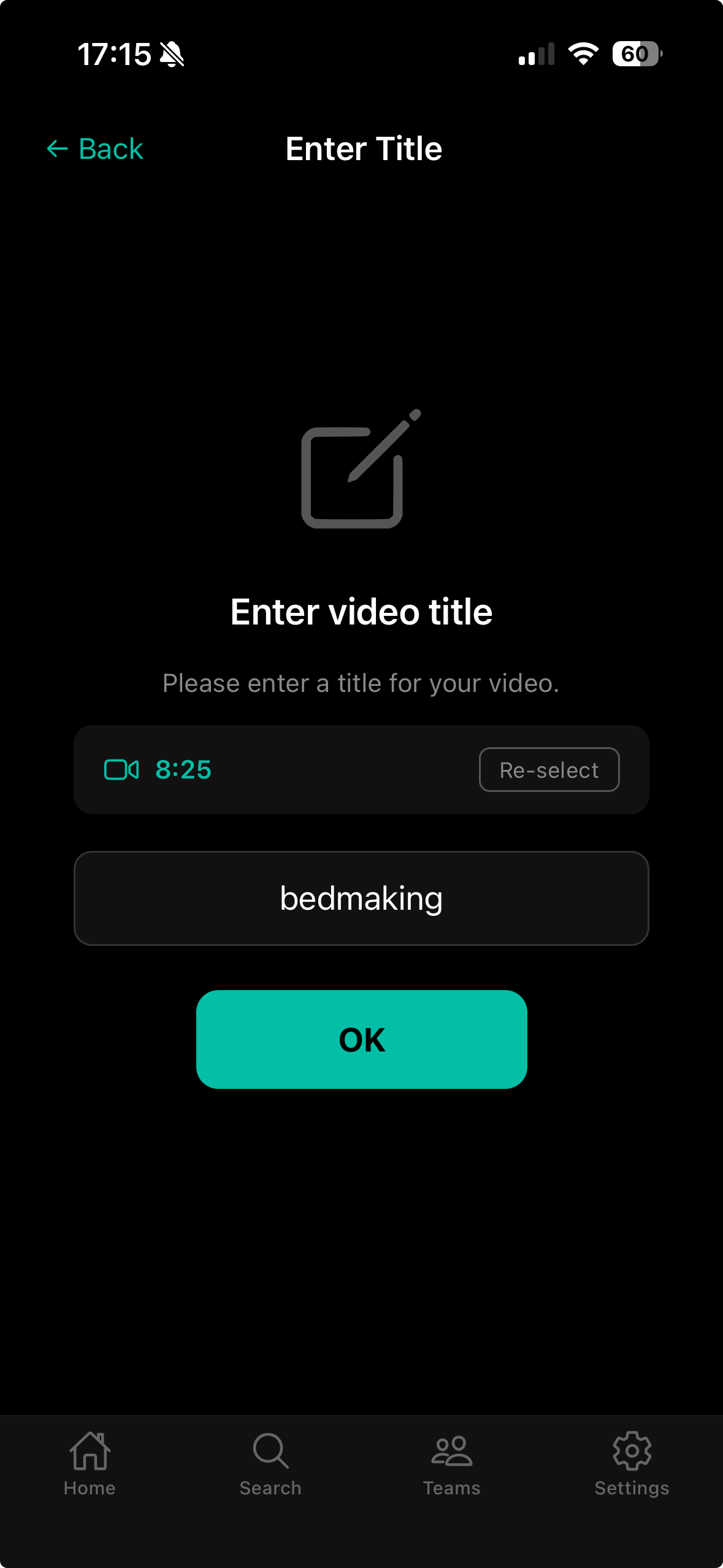Switch to the Home tab
This screenshot has width=723, height=1568.
tap(90, 1464)
